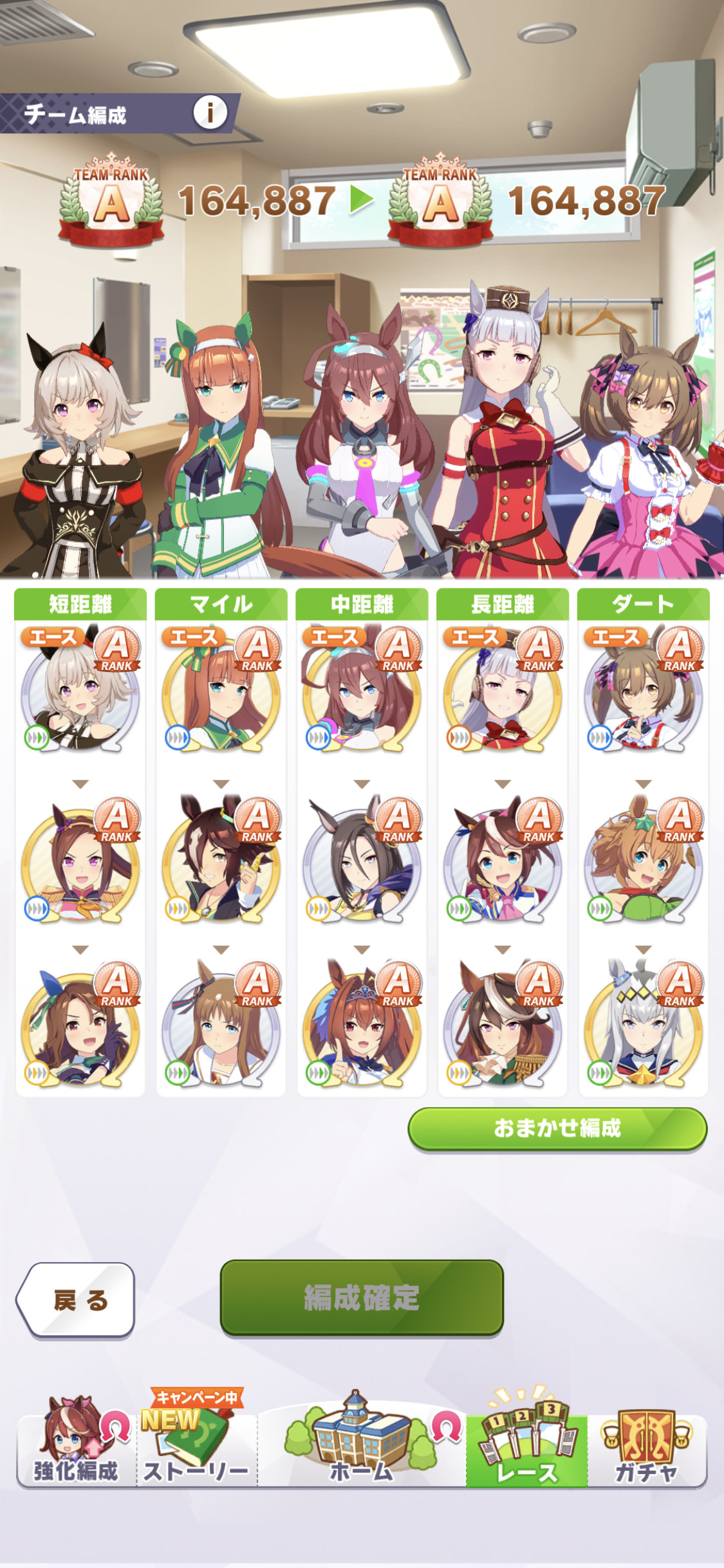
Task: Go back with the 戻る button
Action: 75,1300
